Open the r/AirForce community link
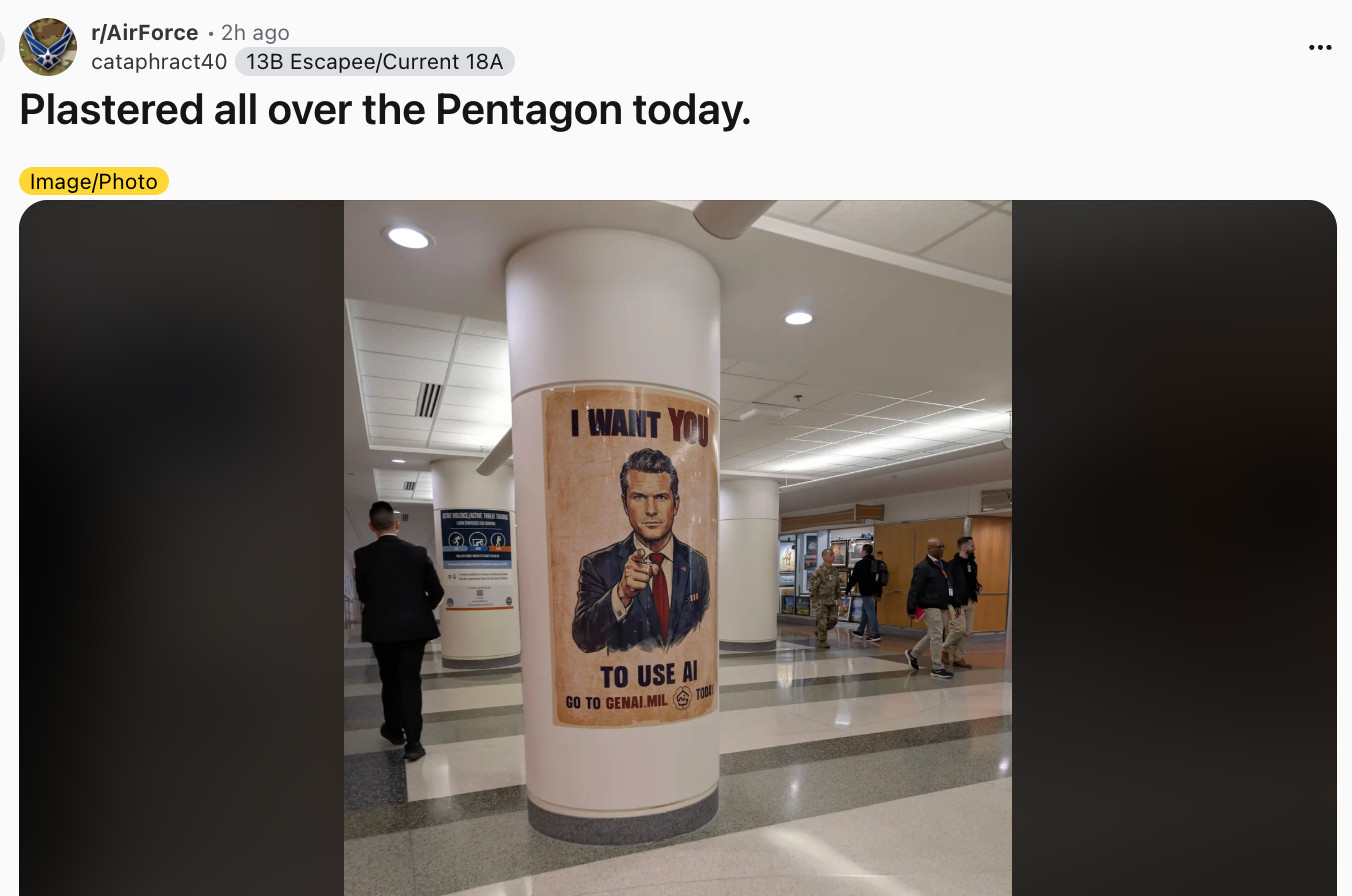 (144, 33)
